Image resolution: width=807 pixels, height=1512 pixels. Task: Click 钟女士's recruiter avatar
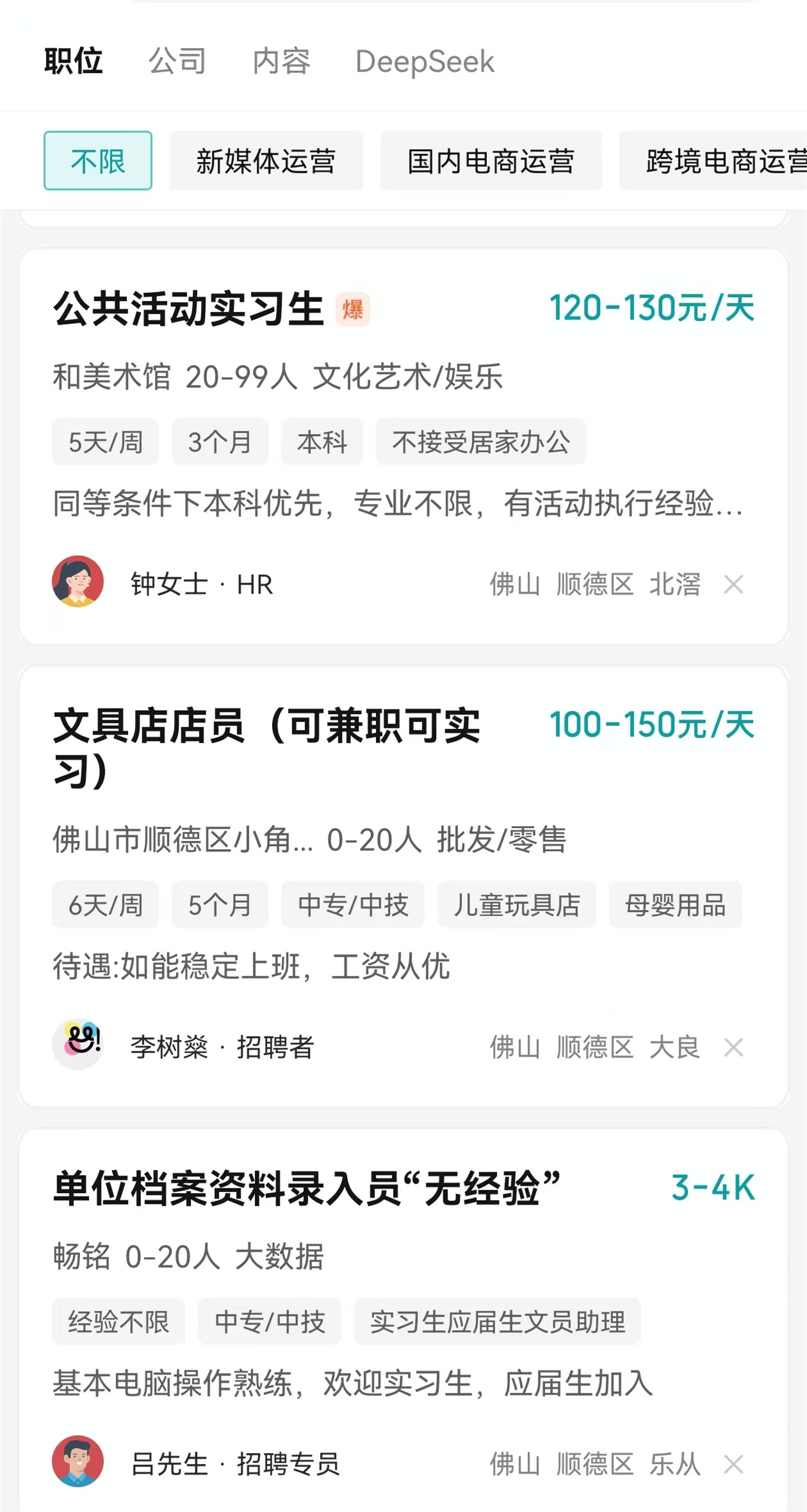coord(79,585)
